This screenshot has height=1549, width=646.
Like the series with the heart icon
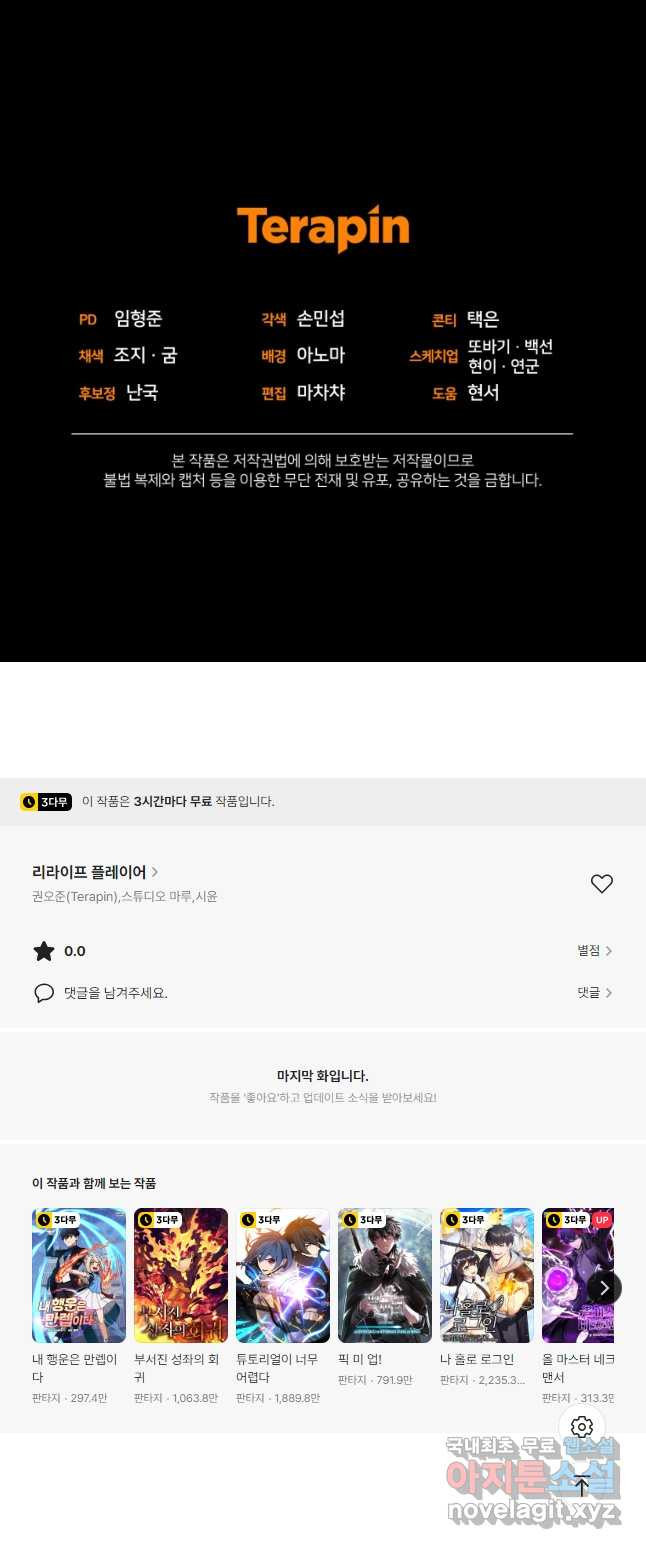point(601,884)
